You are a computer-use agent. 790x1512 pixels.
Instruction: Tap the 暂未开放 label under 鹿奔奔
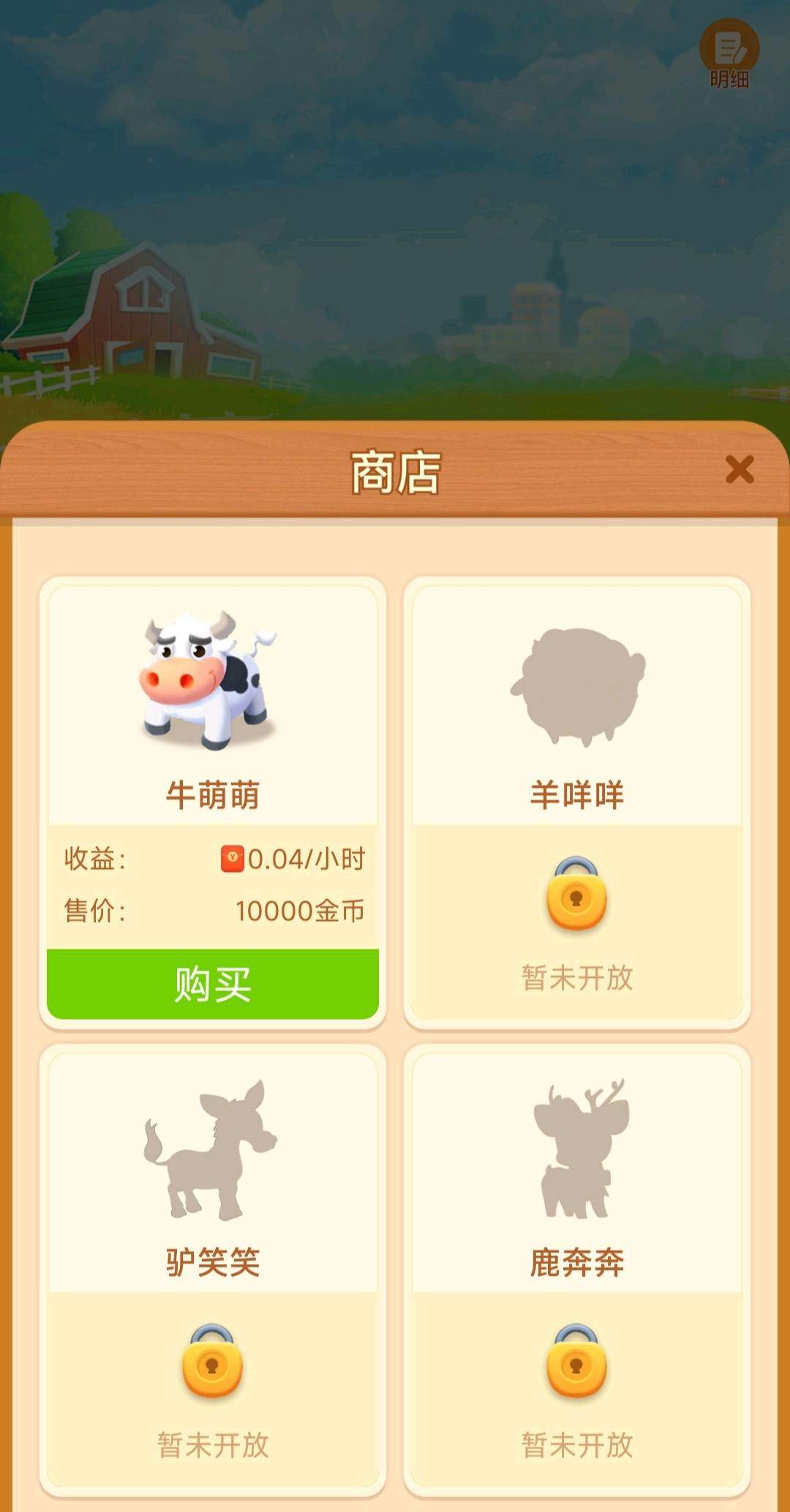coord(576,1443)
